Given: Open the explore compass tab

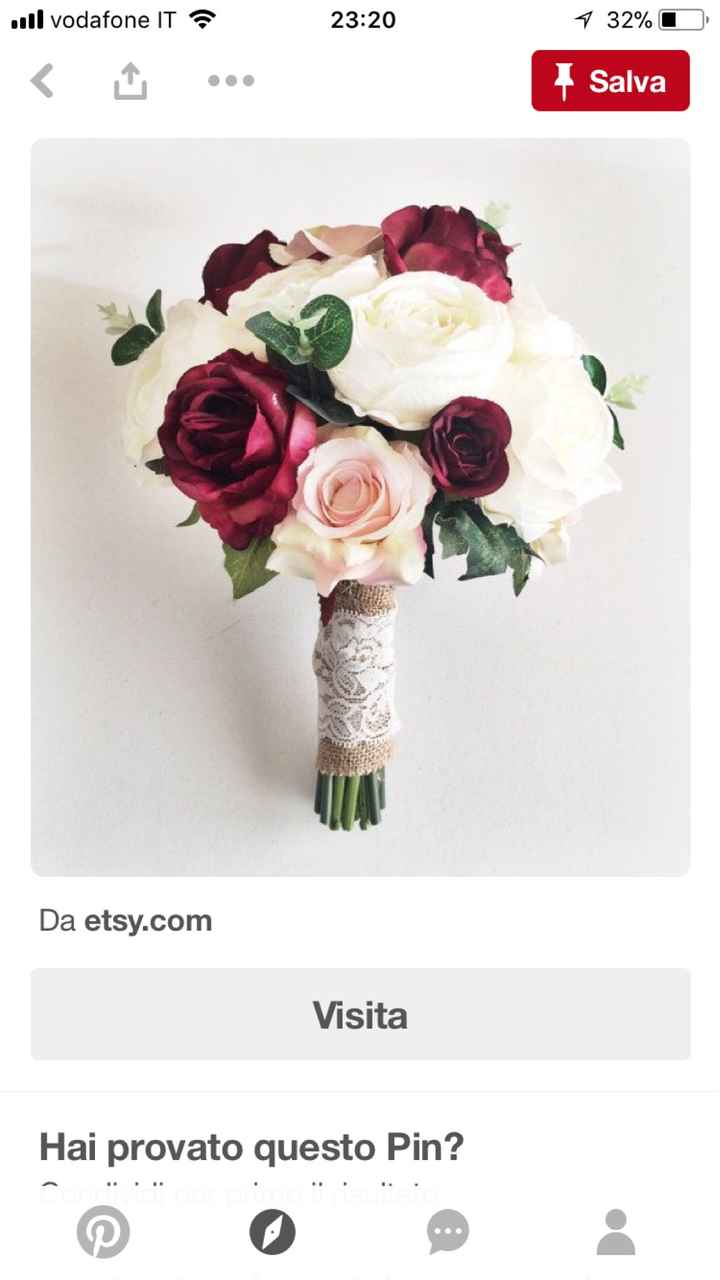Looking at the screenshot, I should pos(272,1232).
